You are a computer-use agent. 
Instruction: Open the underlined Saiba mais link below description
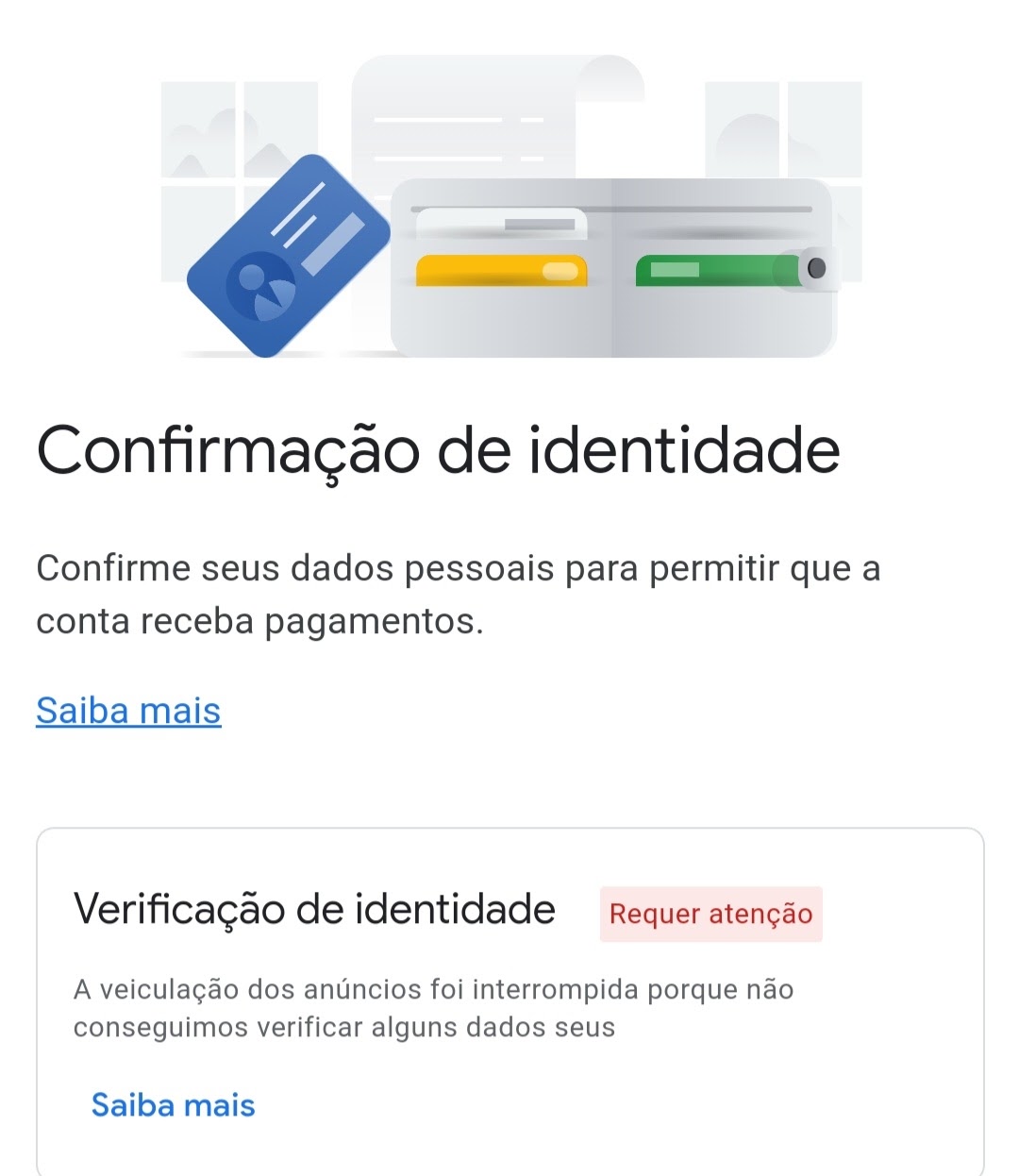pos(128,711)
